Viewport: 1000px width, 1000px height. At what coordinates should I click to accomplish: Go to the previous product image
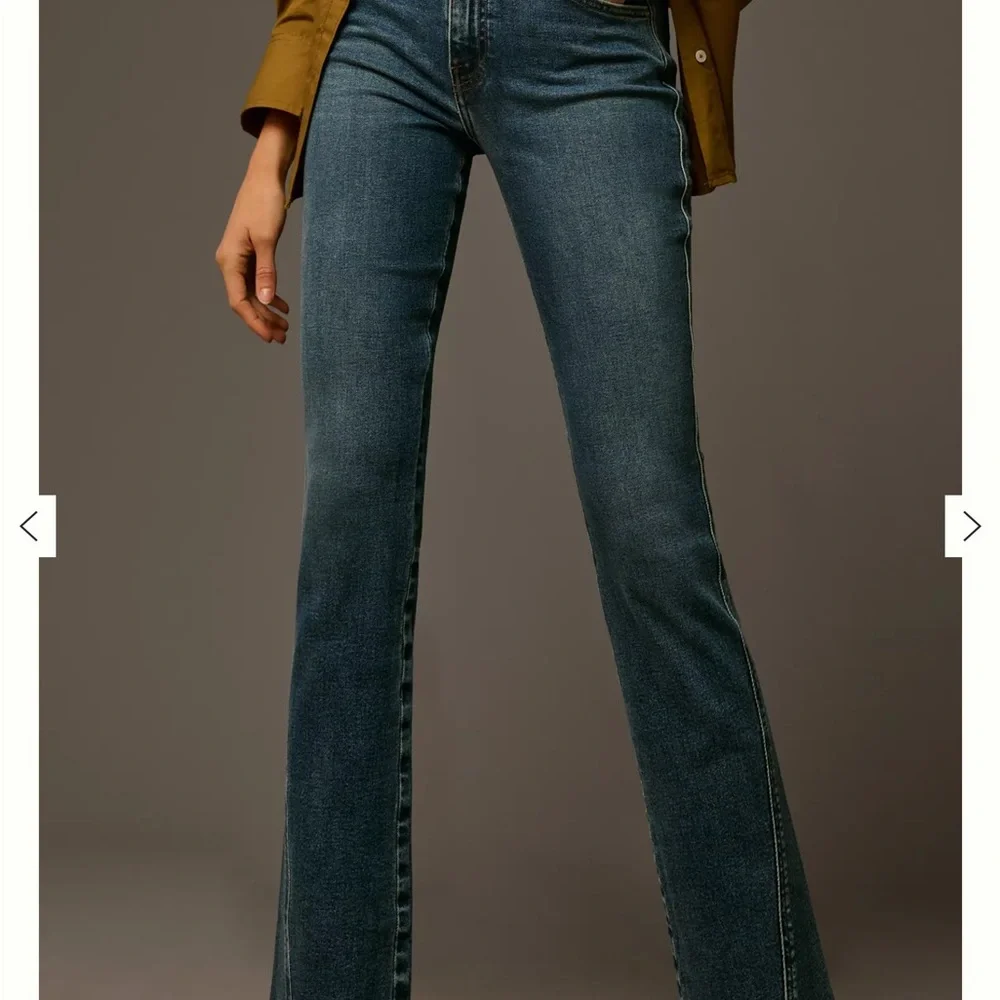(29, 526)
